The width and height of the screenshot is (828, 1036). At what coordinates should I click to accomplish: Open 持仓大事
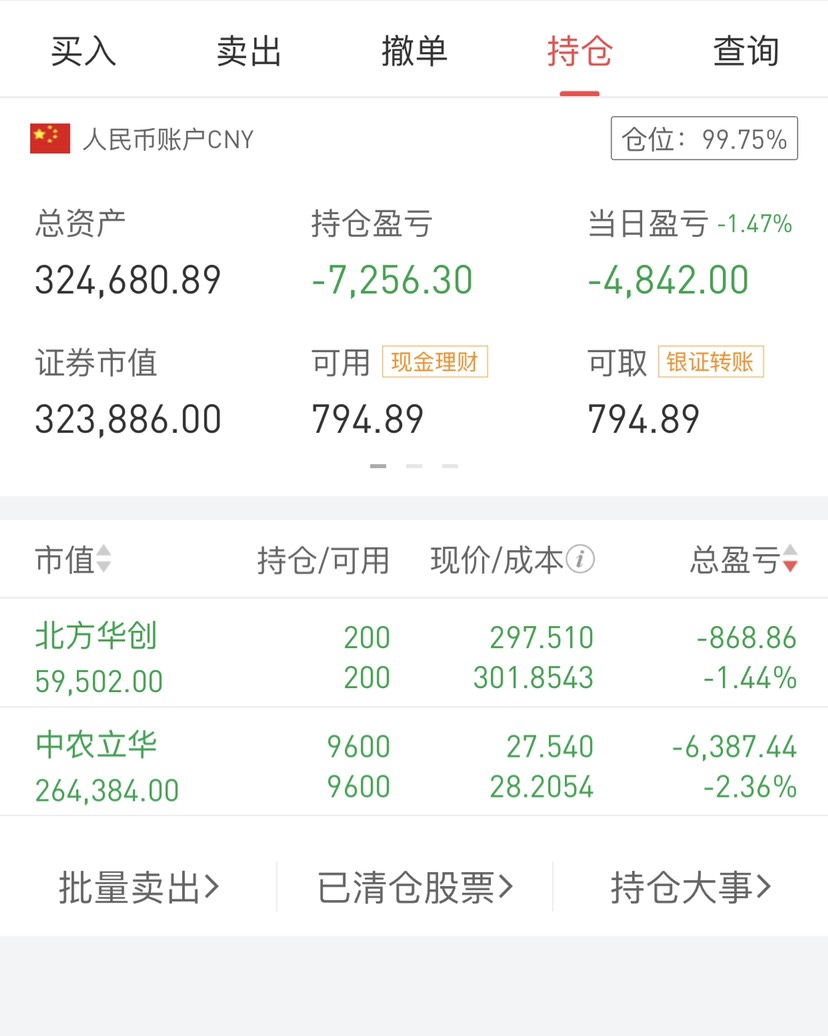(691, 887)
